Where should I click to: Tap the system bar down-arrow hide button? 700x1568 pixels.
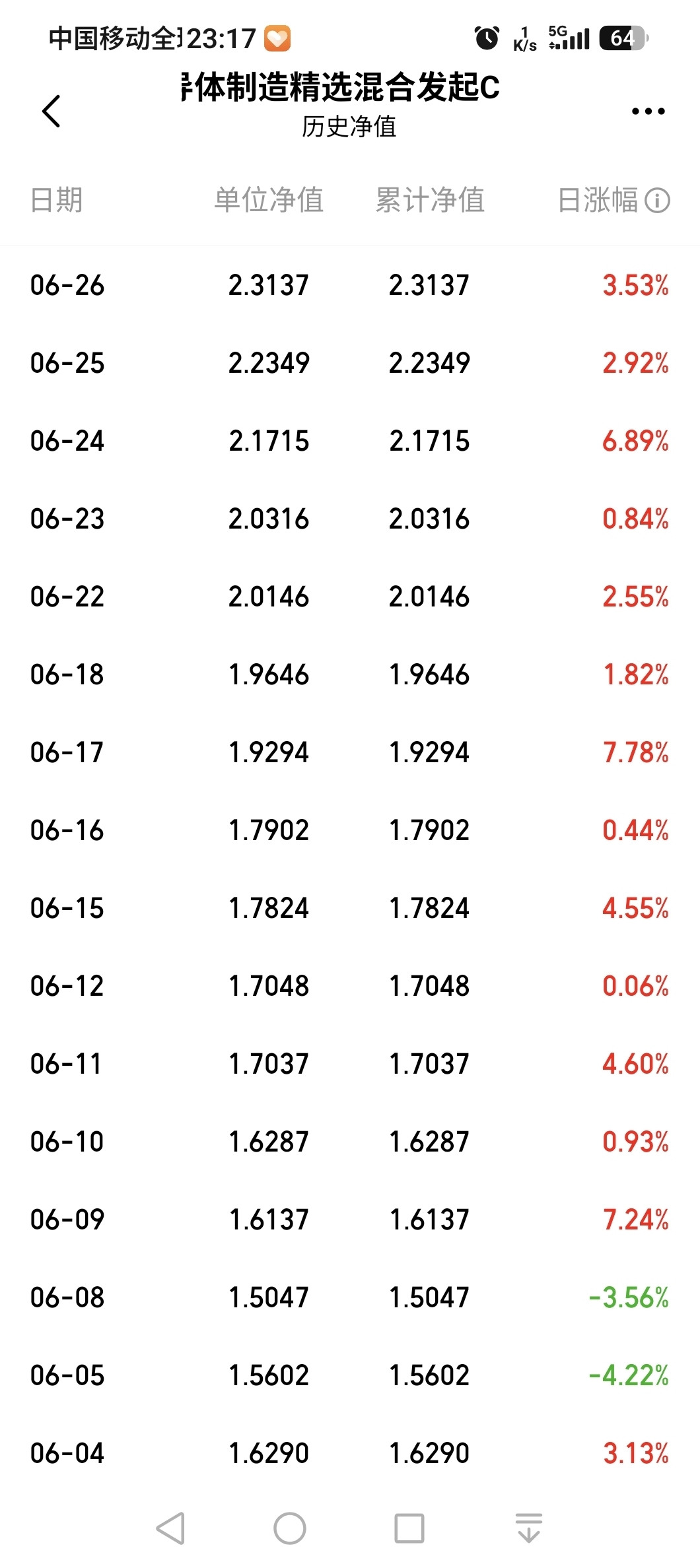tap(529, 1528)
